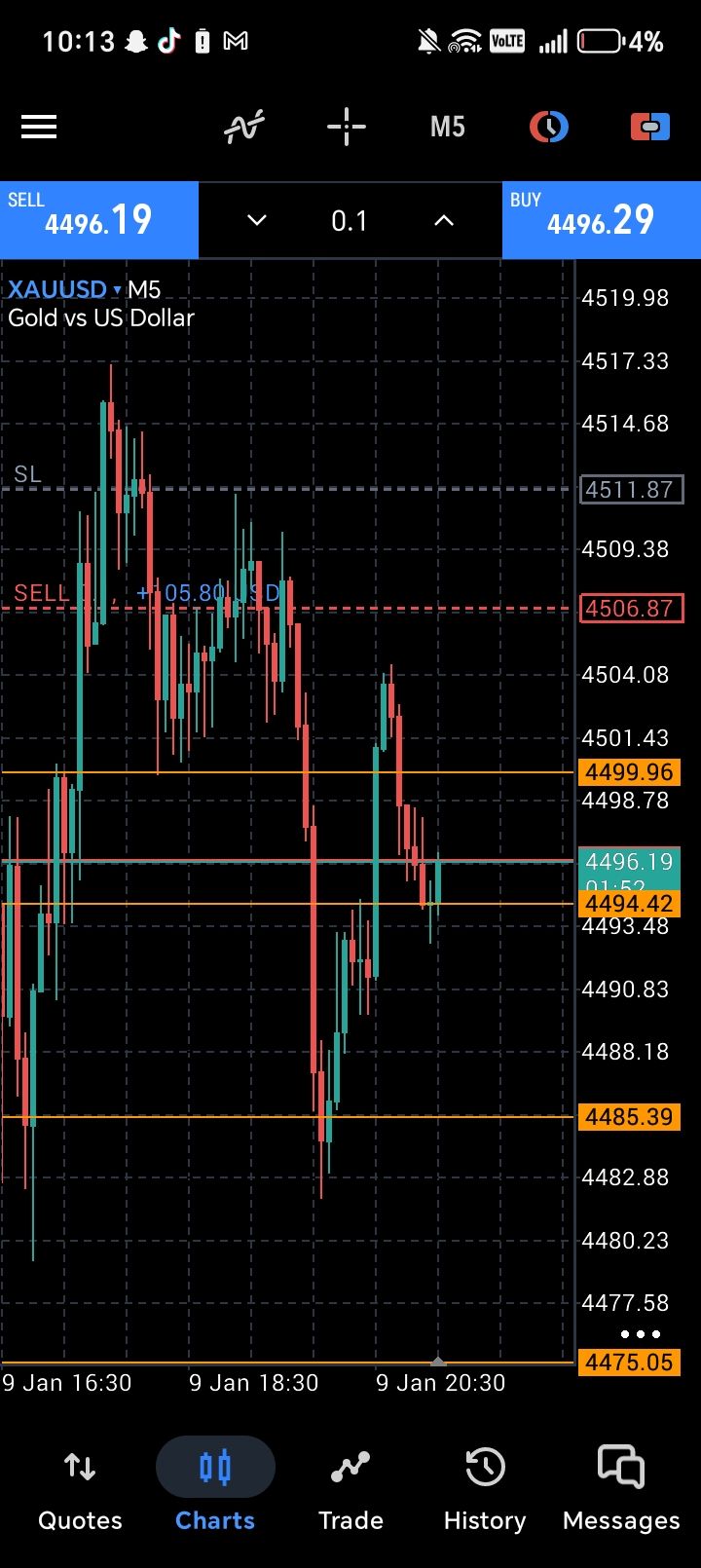Decrease the lot volume

pos(257,221)
